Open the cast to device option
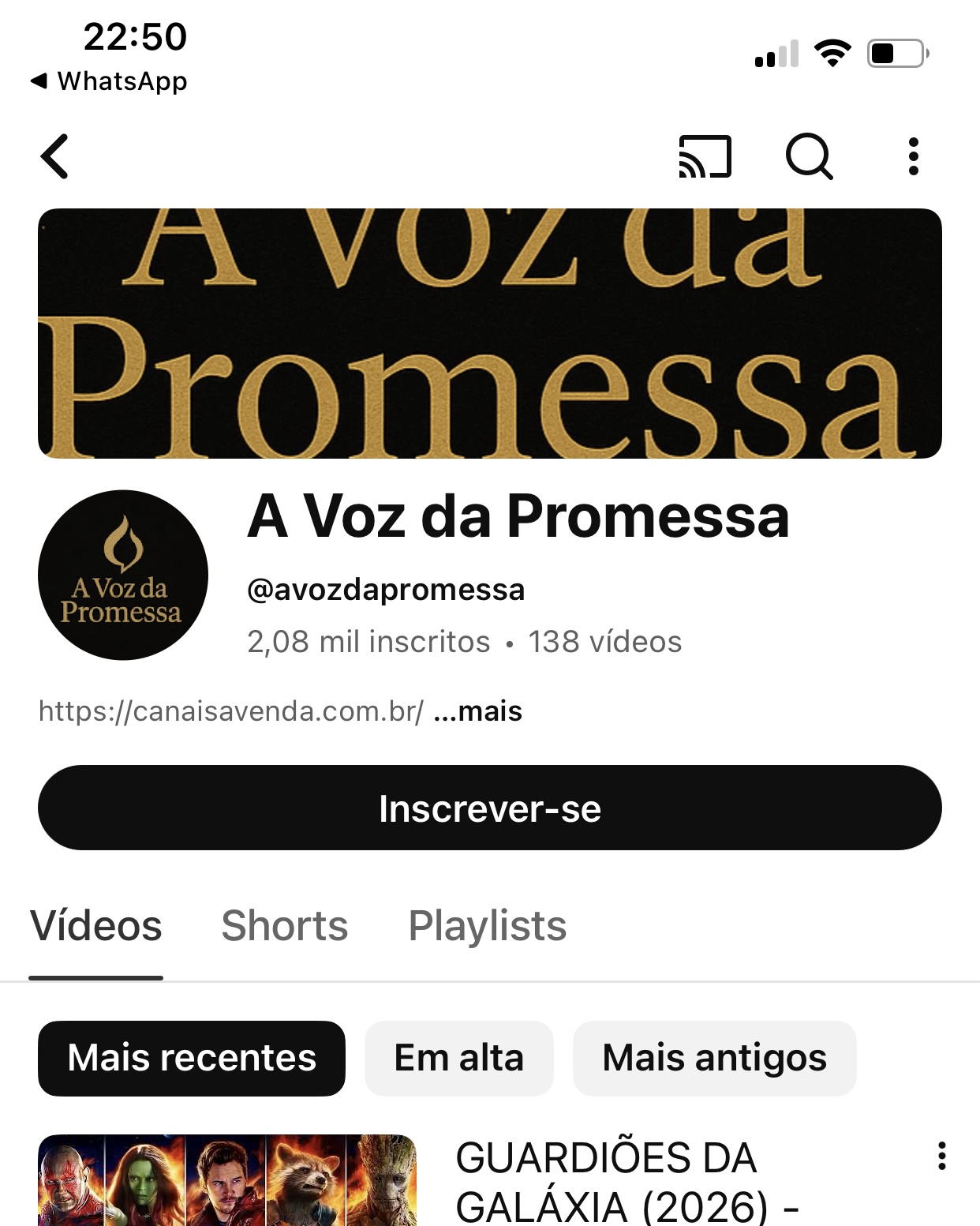This screenshot has height=1226, width=980. [705, 156]
